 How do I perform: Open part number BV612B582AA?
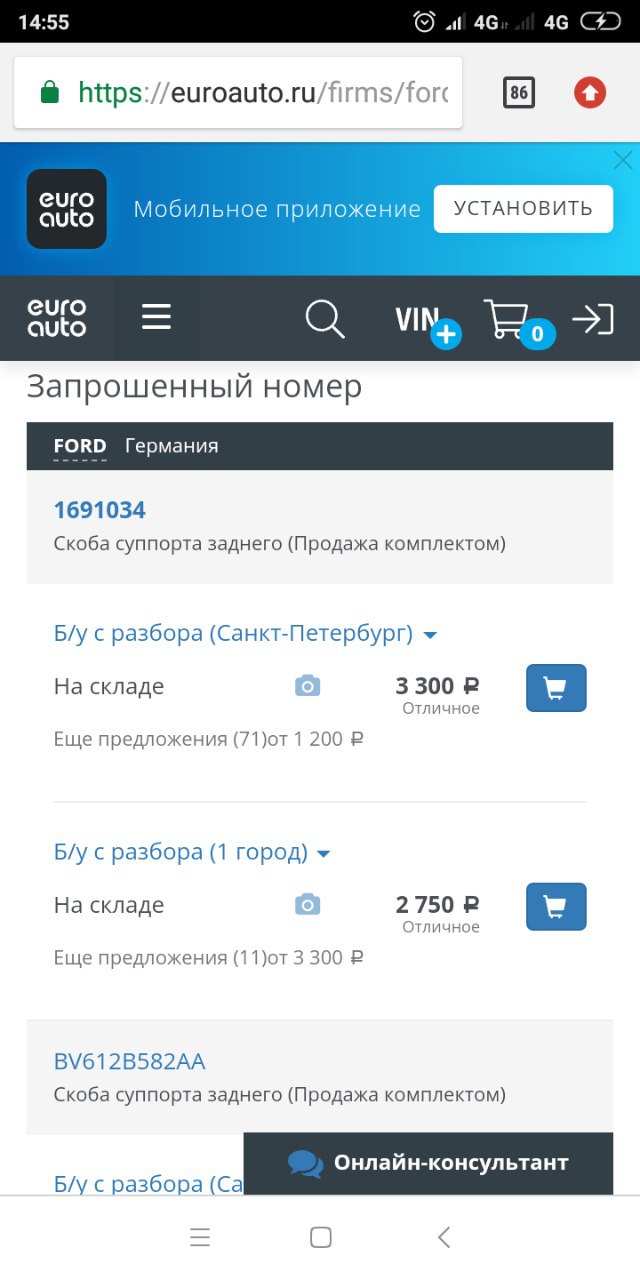coord(130,1061)
